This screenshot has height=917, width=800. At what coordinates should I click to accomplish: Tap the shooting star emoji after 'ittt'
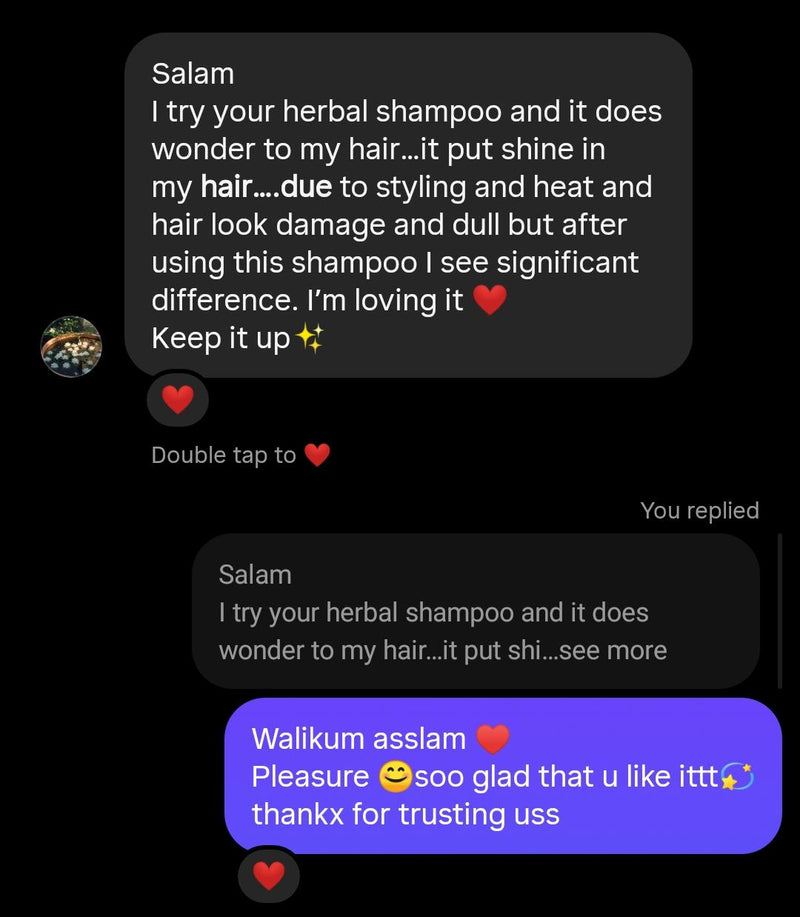point(744,777)
